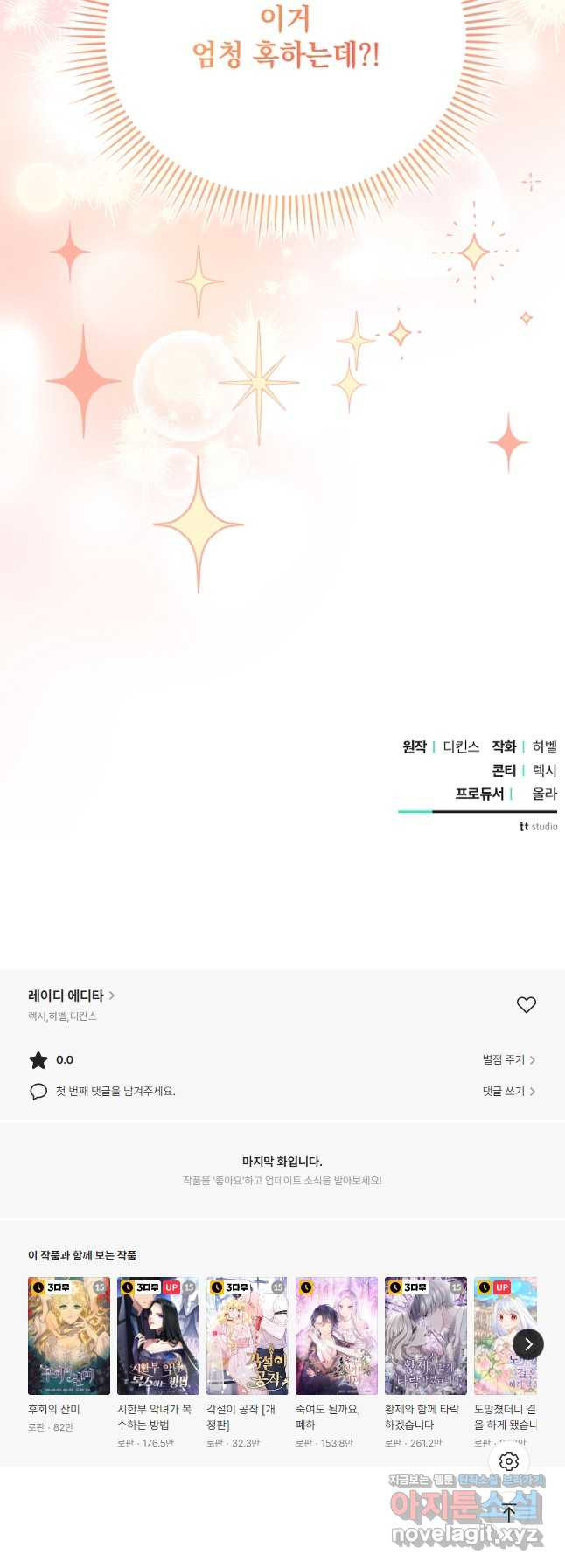Open viewer settings gear icon

(x=509, y=1461)
